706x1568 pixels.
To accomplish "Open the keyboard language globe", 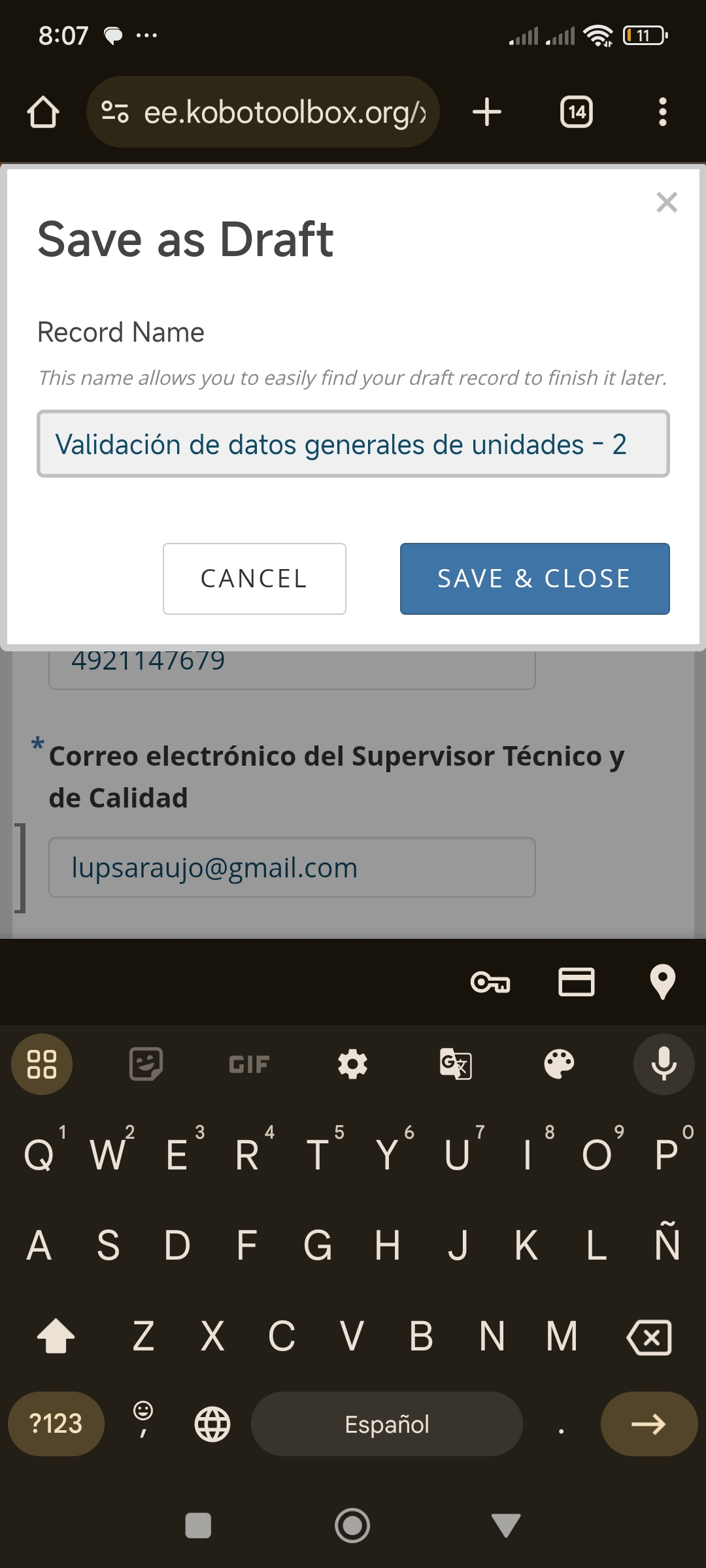I will pyautogui.click(x=212, y=1424).
